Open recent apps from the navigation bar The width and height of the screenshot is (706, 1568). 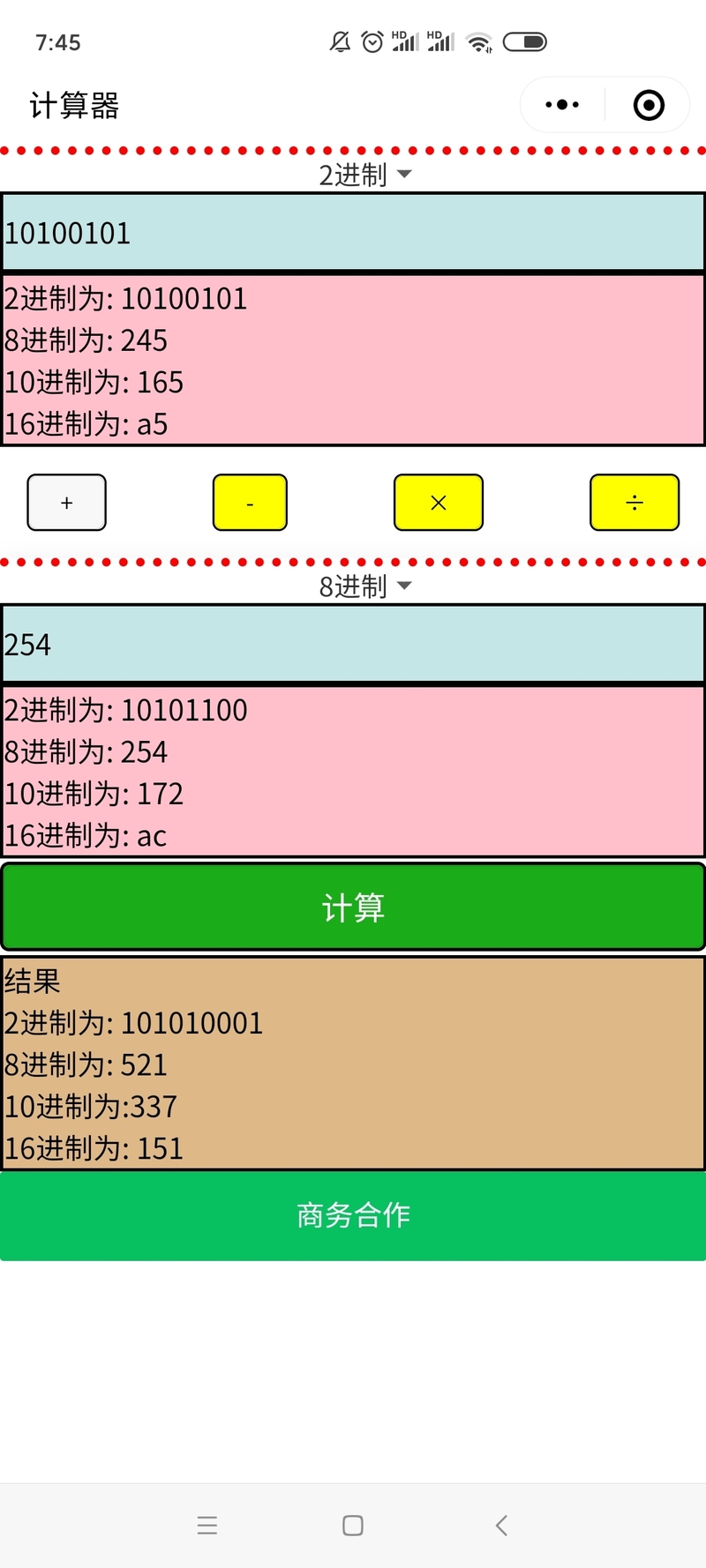[207, 1526]
